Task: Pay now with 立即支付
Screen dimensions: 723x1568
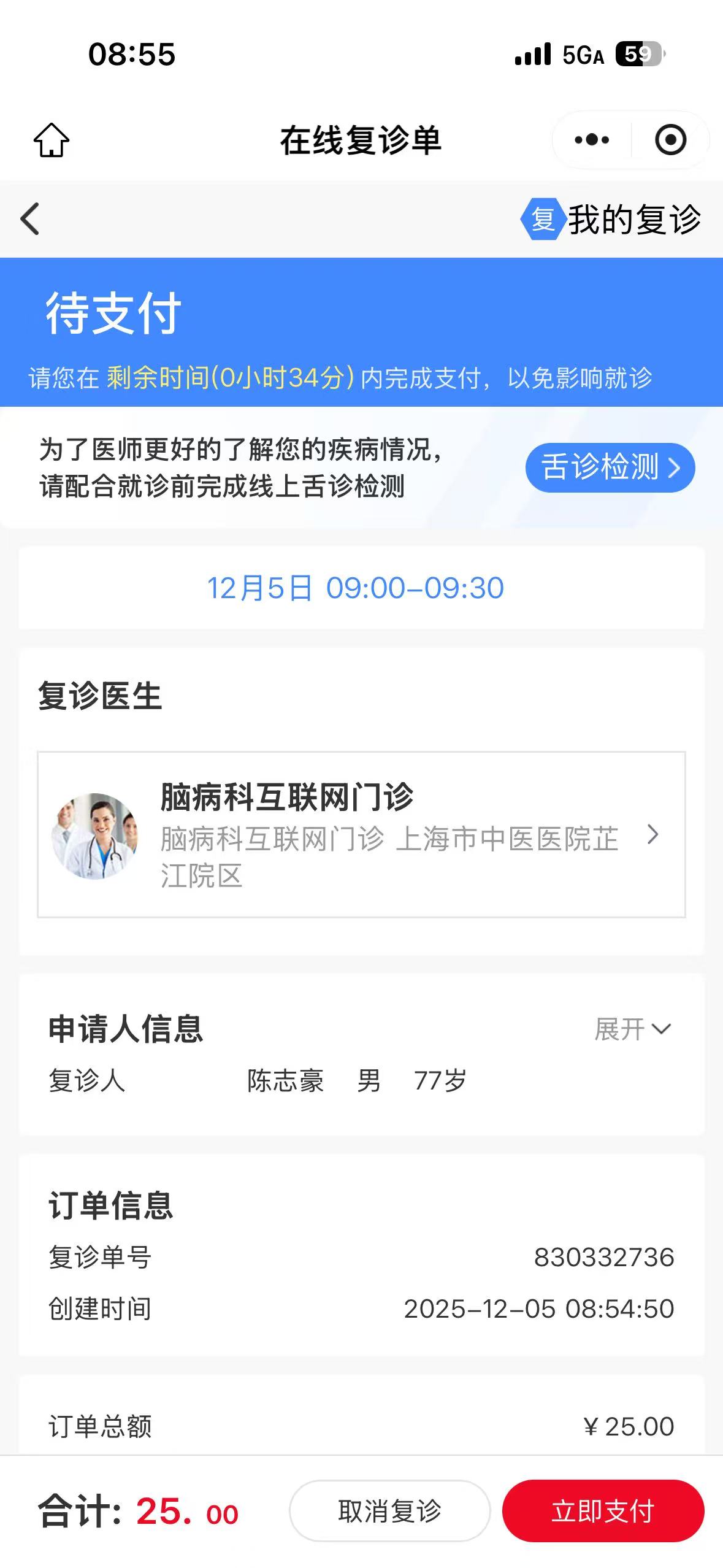Action: point(603,1510)
